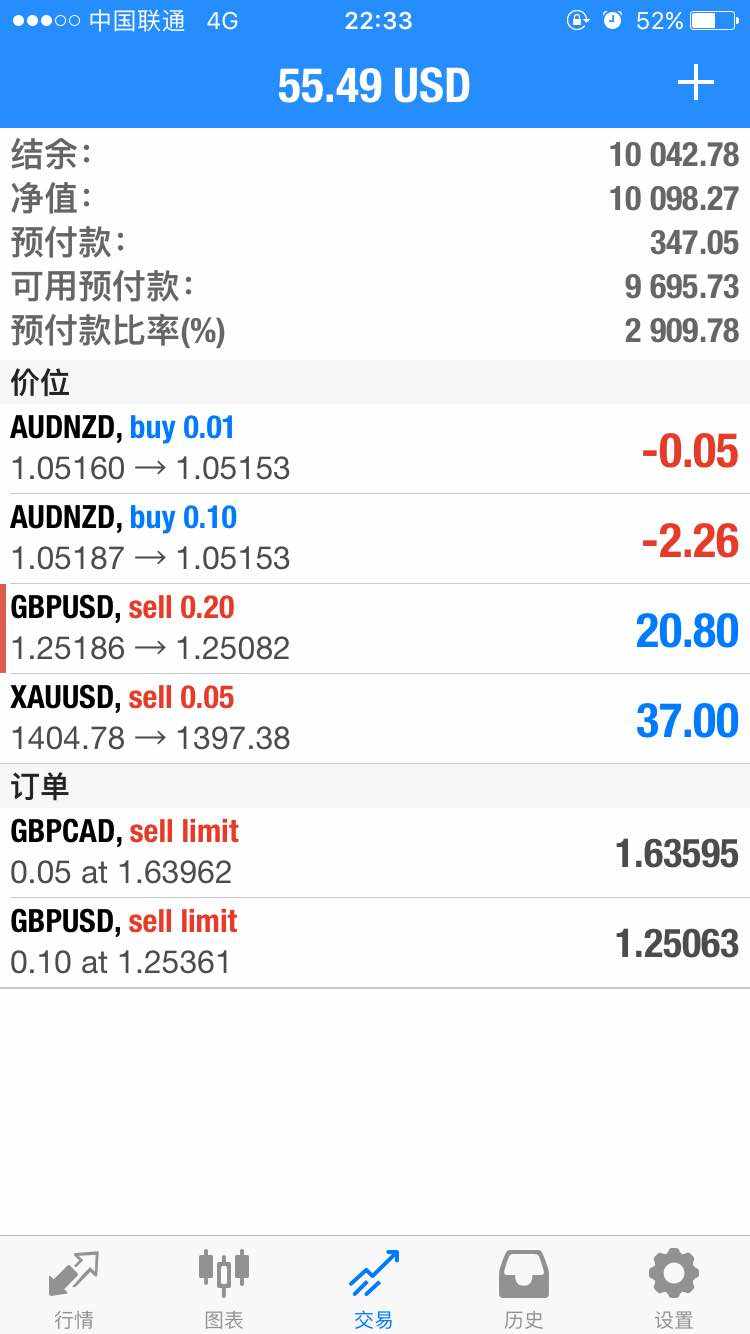Select the 交易 trade tab
This screenshot has width=750, height=1334.
point(374,1288)
